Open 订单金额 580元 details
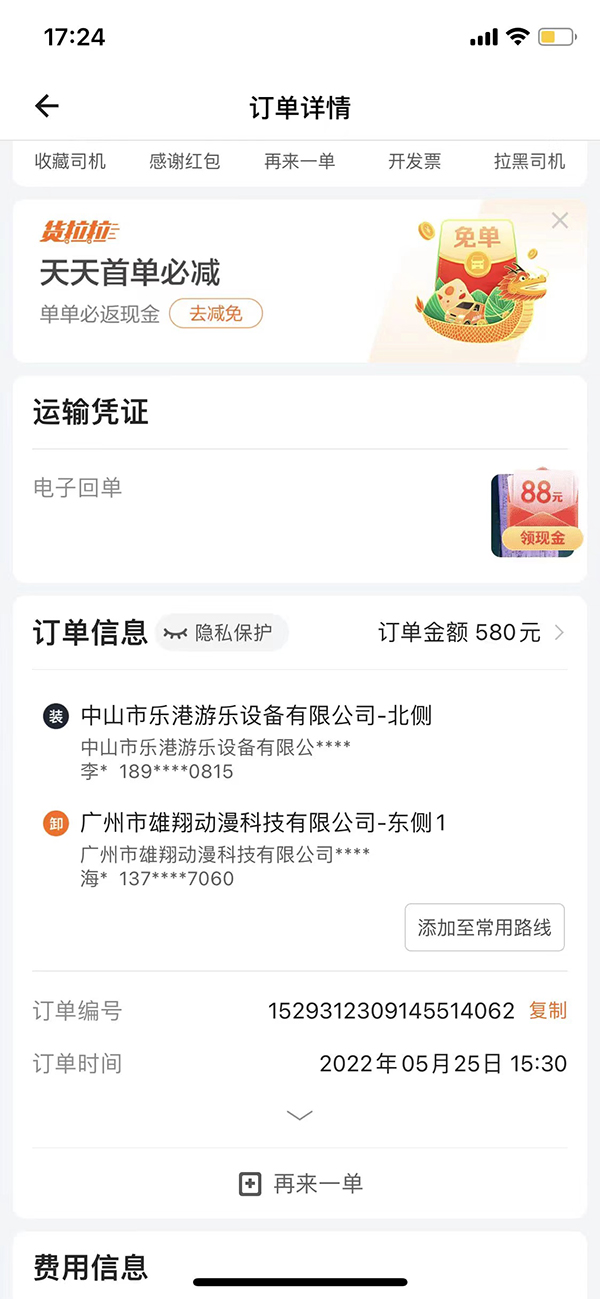 471,633
